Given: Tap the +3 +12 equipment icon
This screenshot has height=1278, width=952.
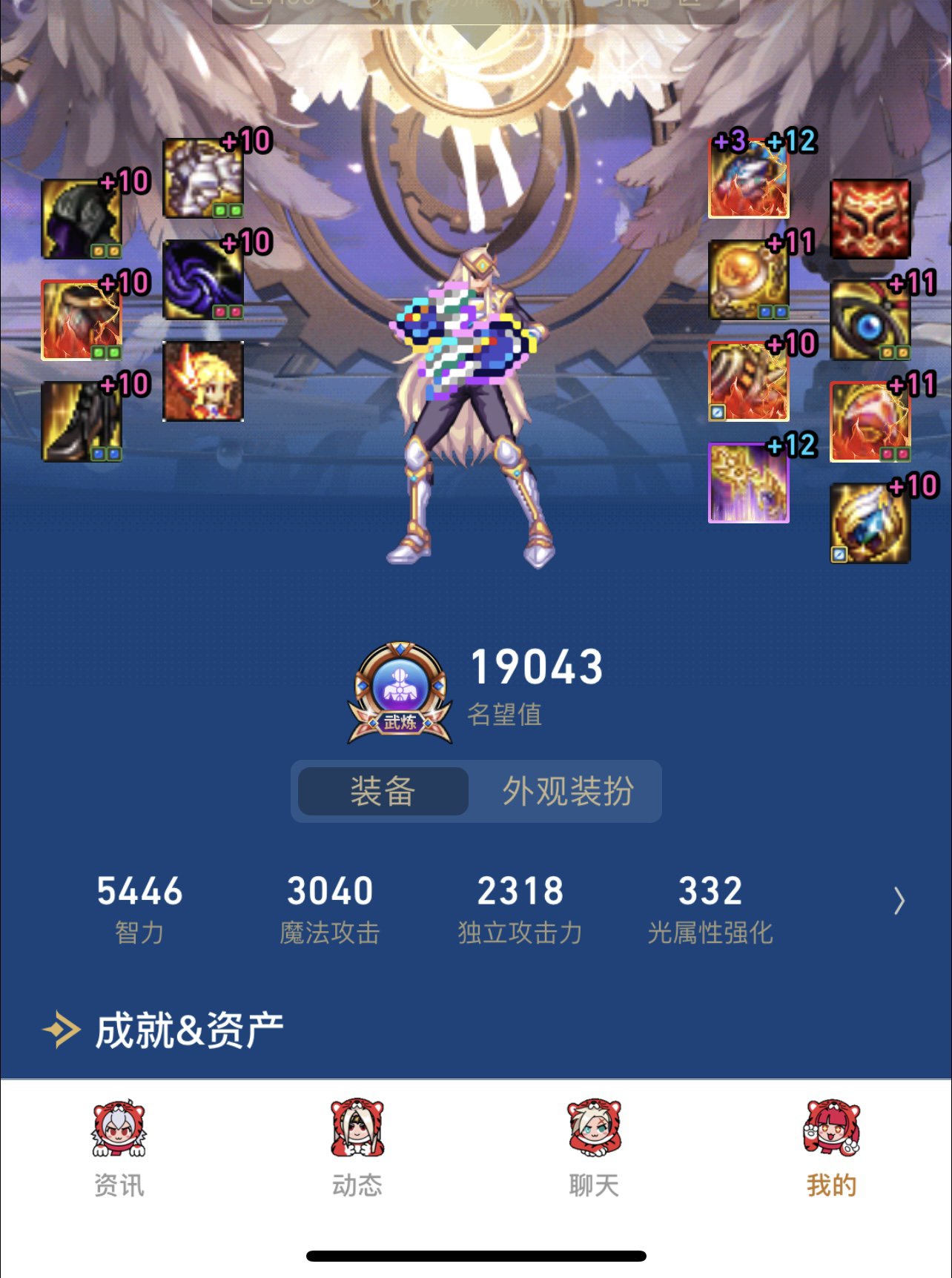Looking at the screenshot, I should 749,179.
